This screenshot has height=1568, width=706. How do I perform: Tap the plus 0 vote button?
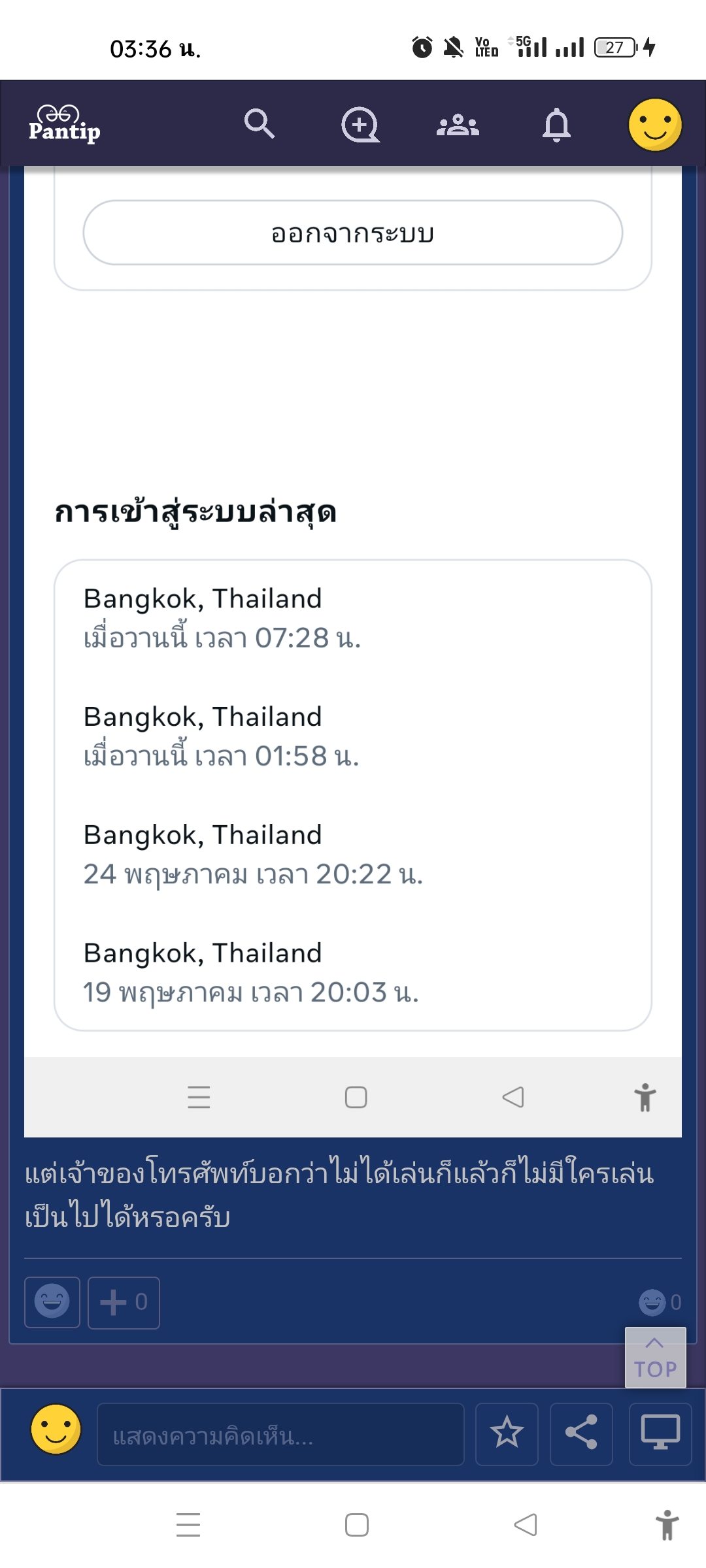(124, 1302)
